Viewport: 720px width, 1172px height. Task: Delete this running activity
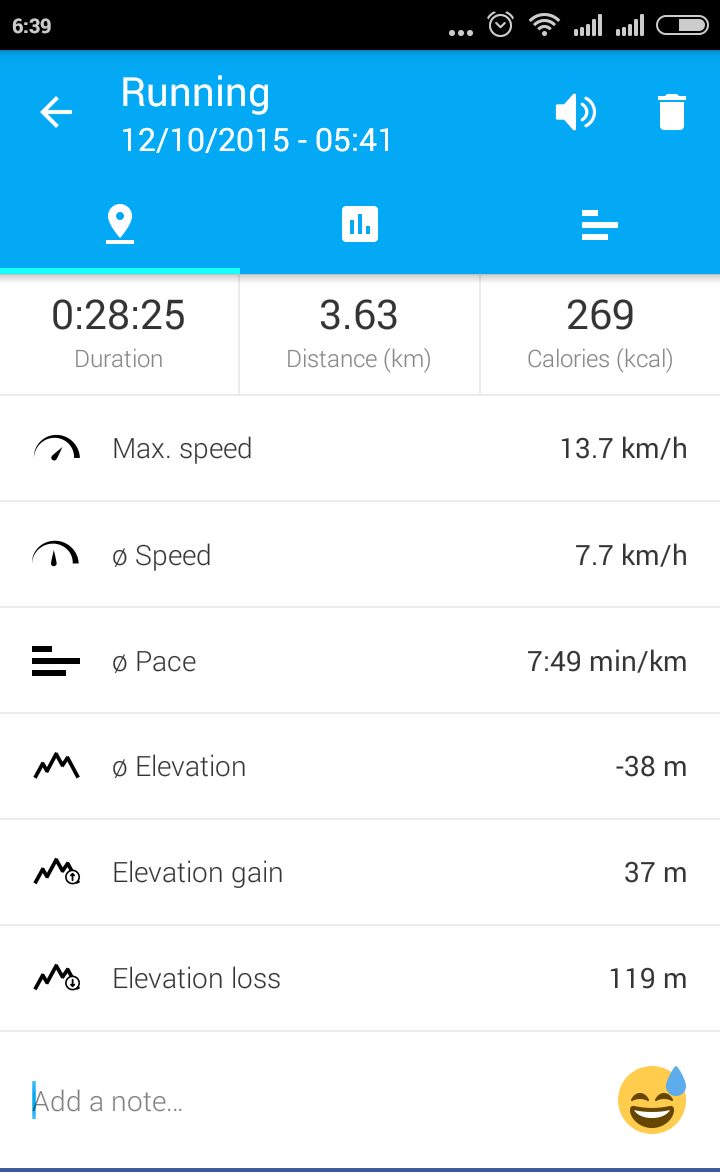(x=672, y=112)
